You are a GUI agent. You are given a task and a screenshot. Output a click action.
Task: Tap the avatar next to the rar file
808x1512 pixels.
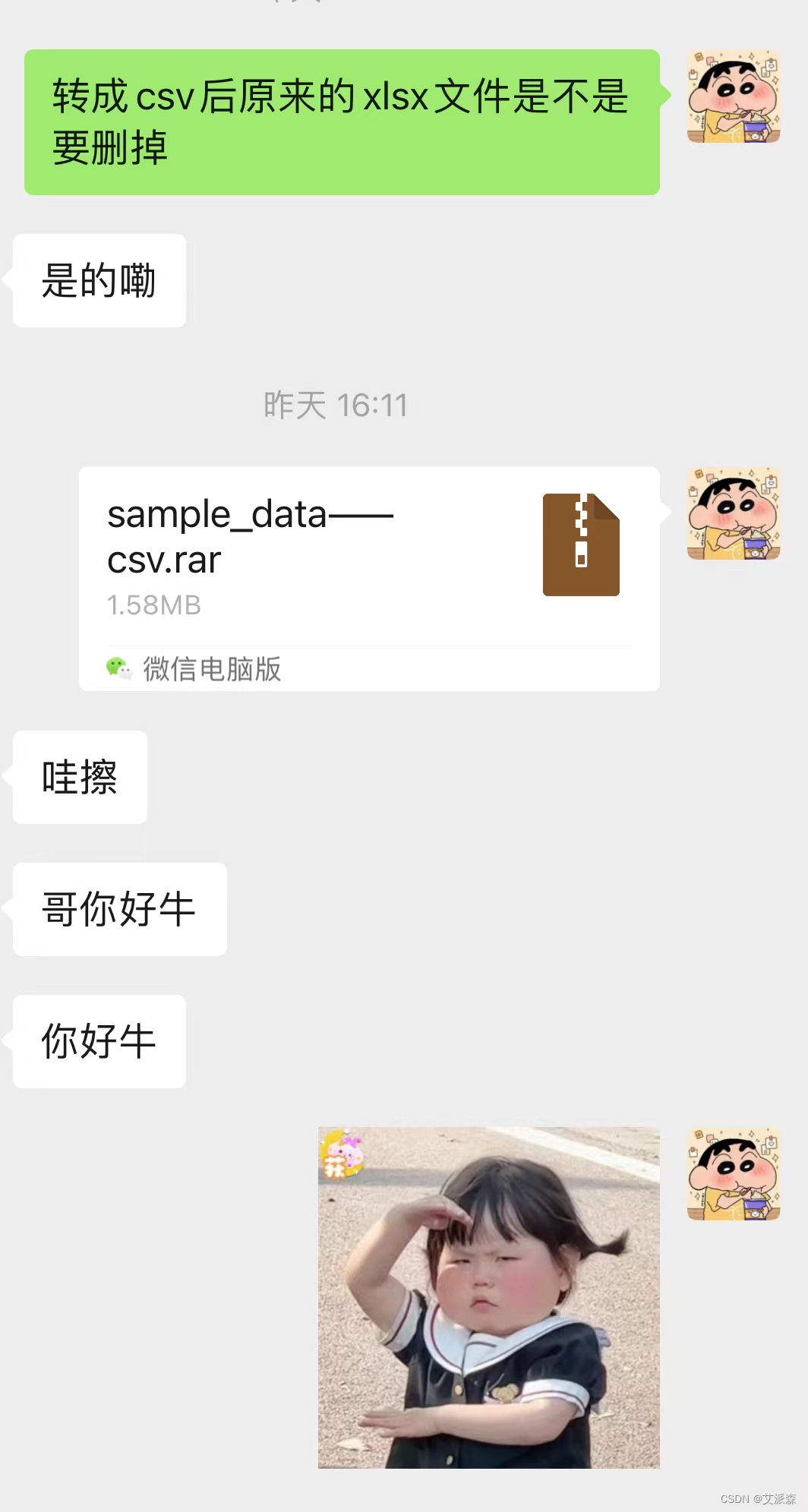click(734, 513)
